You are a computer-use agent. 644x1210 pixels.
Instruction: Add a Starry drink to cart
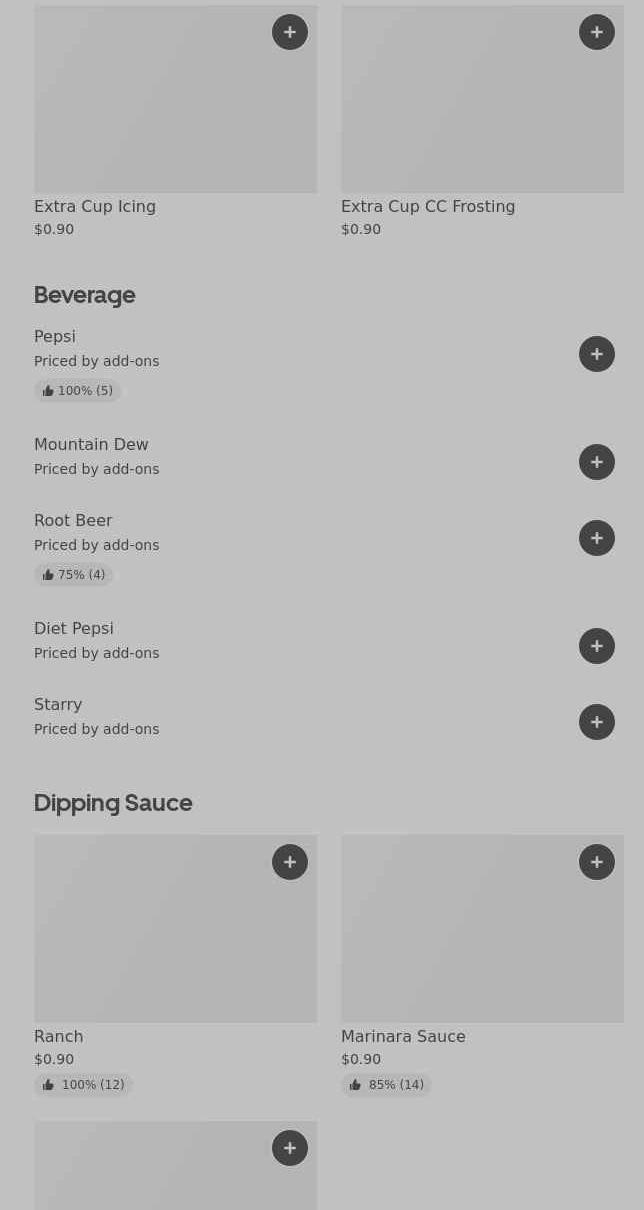coord(597,722)
